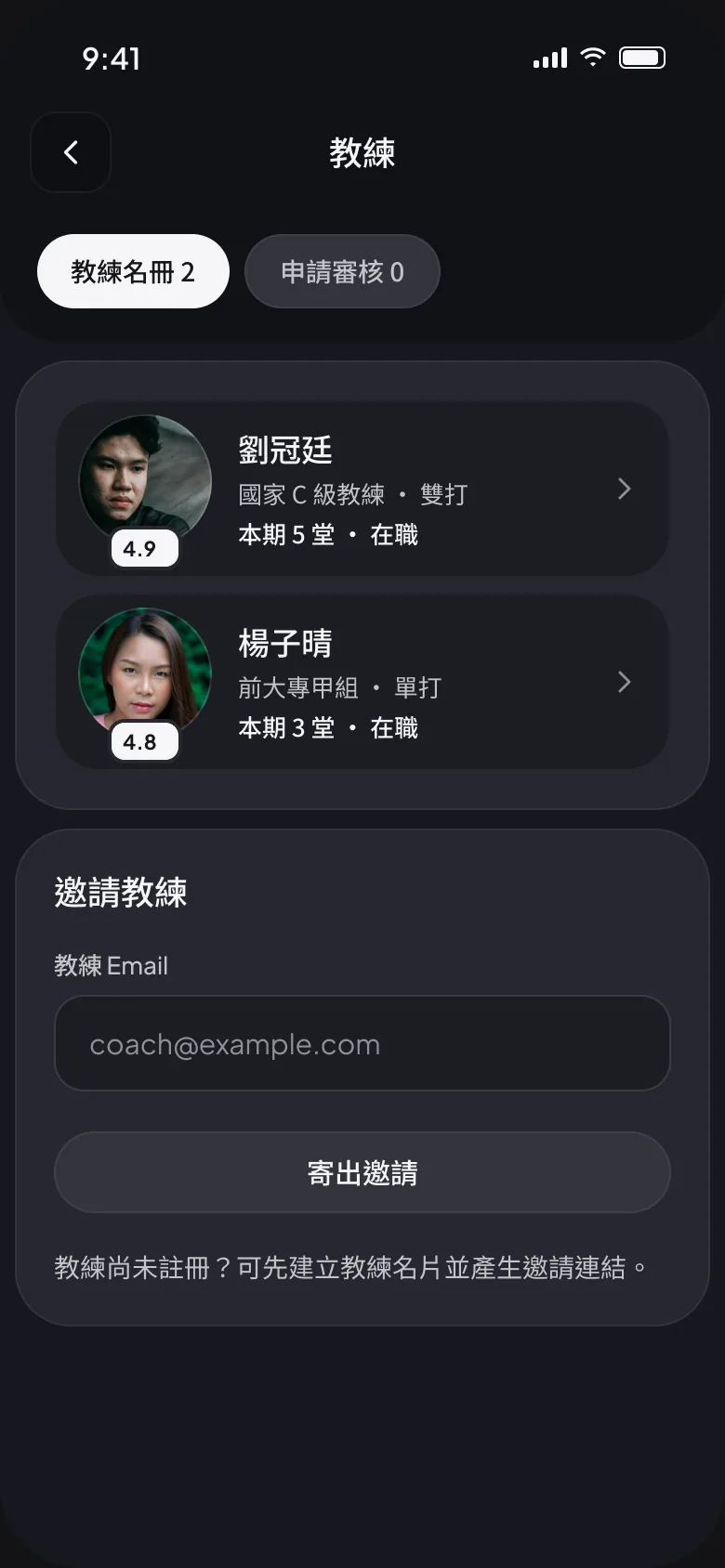Select the 教練名冊 tab
This screenshot has width=725, height=1568.
133,271
